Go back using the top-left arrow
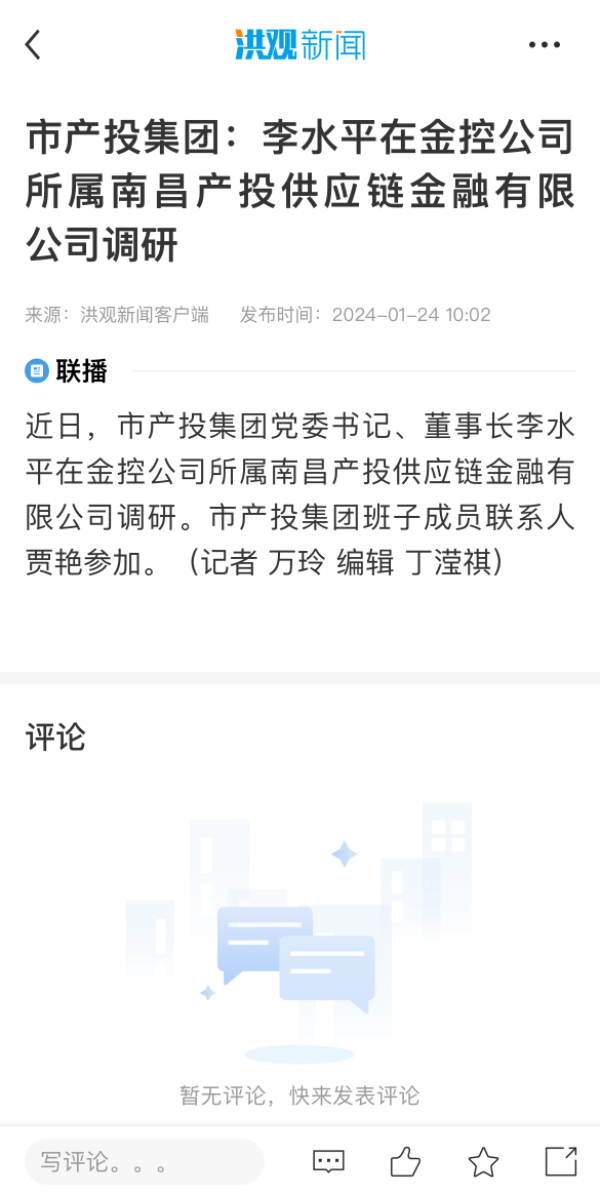600x1196 pixels. click(x=34, y=45)
